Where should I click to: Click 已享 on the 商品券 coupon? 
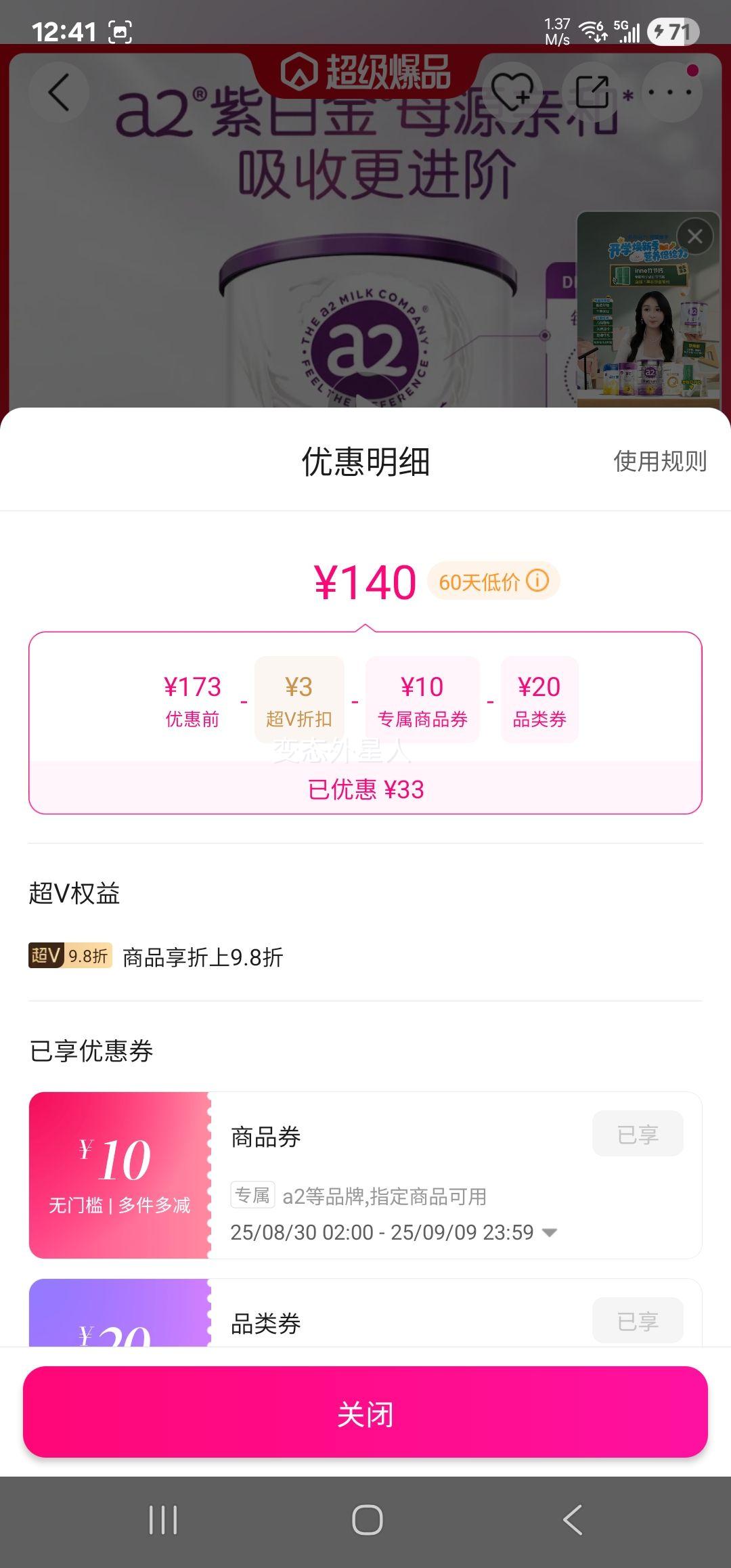coord(637,1133)
